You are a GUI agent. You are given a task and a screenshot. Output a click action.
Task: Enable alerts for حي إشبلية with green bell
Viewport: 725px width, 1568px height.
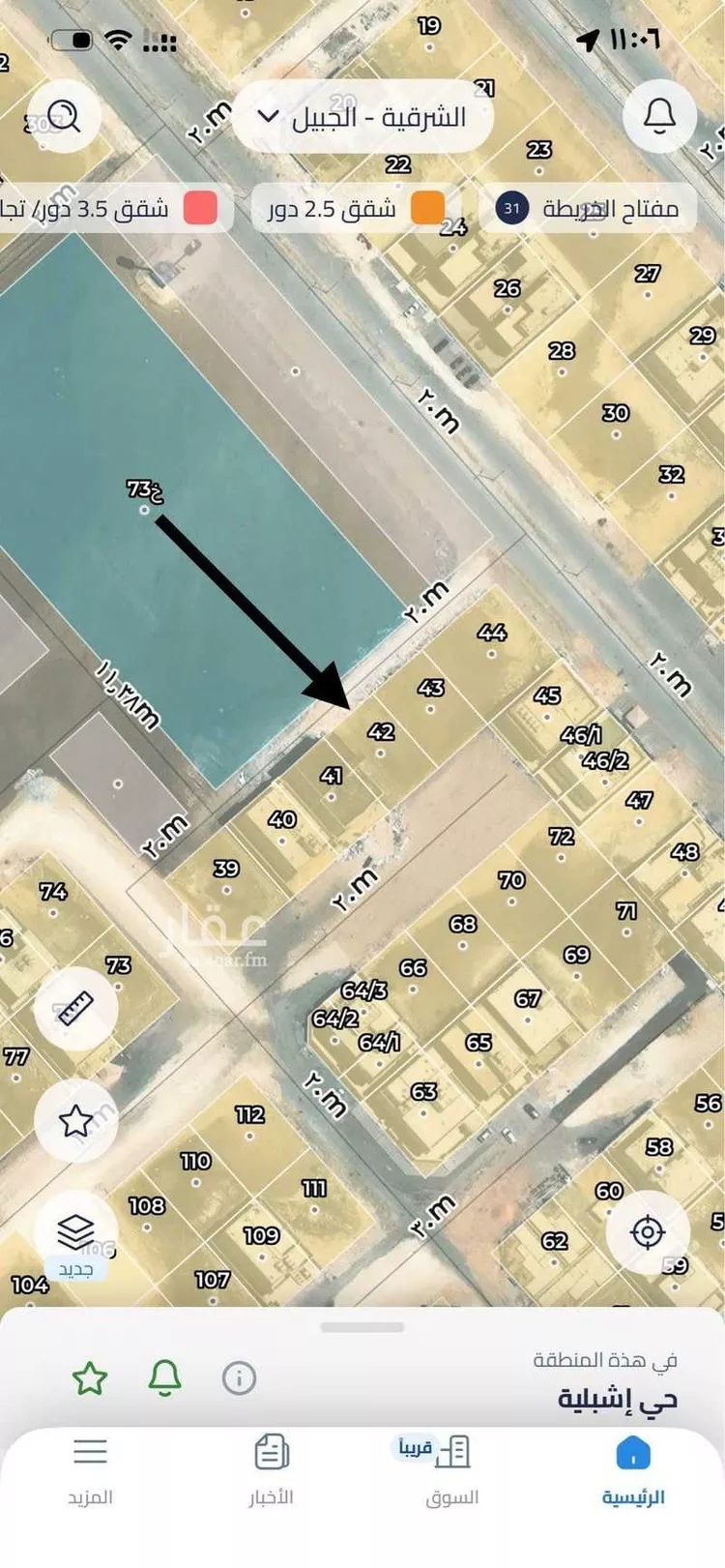(165, 1378)
